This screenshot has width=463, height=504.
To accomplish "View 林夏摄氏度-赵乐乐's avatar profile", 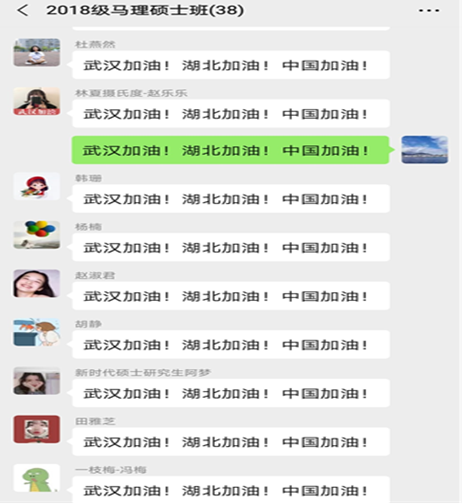I will (x=37, y=101).
